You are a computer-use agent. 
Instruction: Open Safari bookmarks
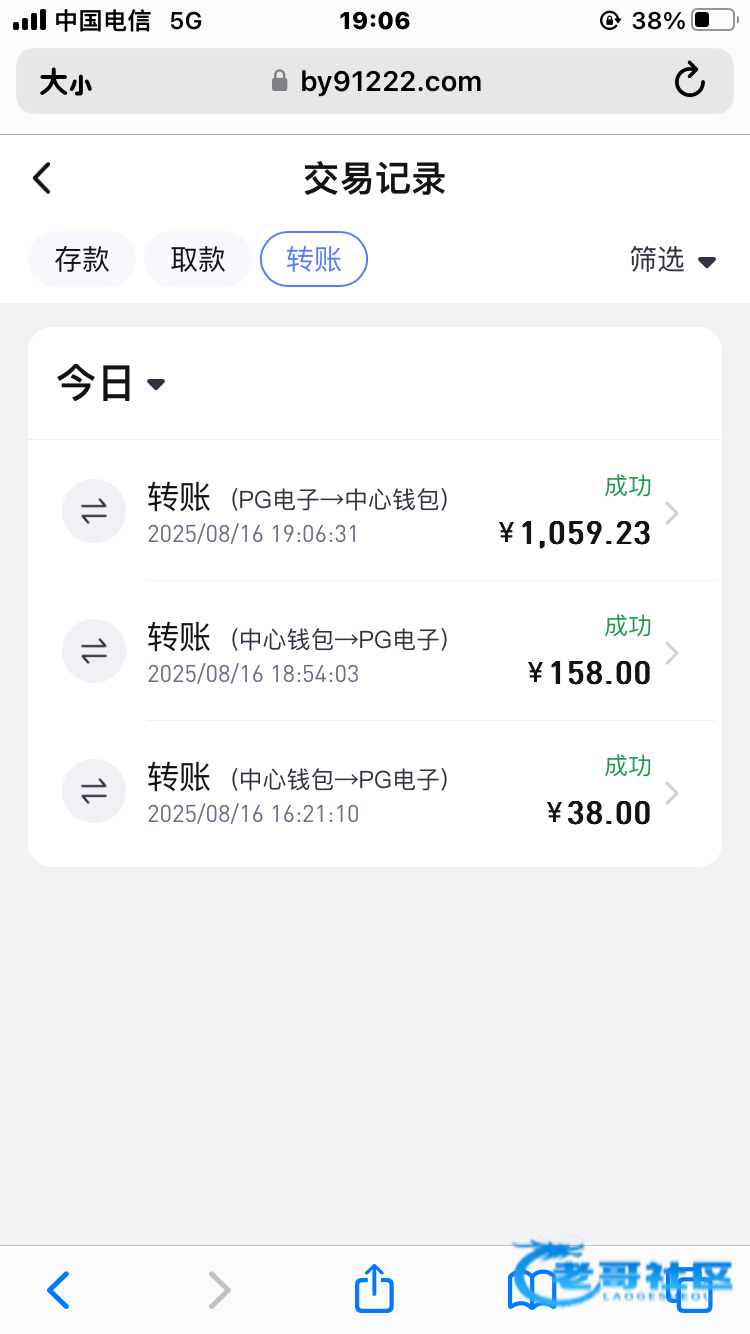(x=532, y=1290)
